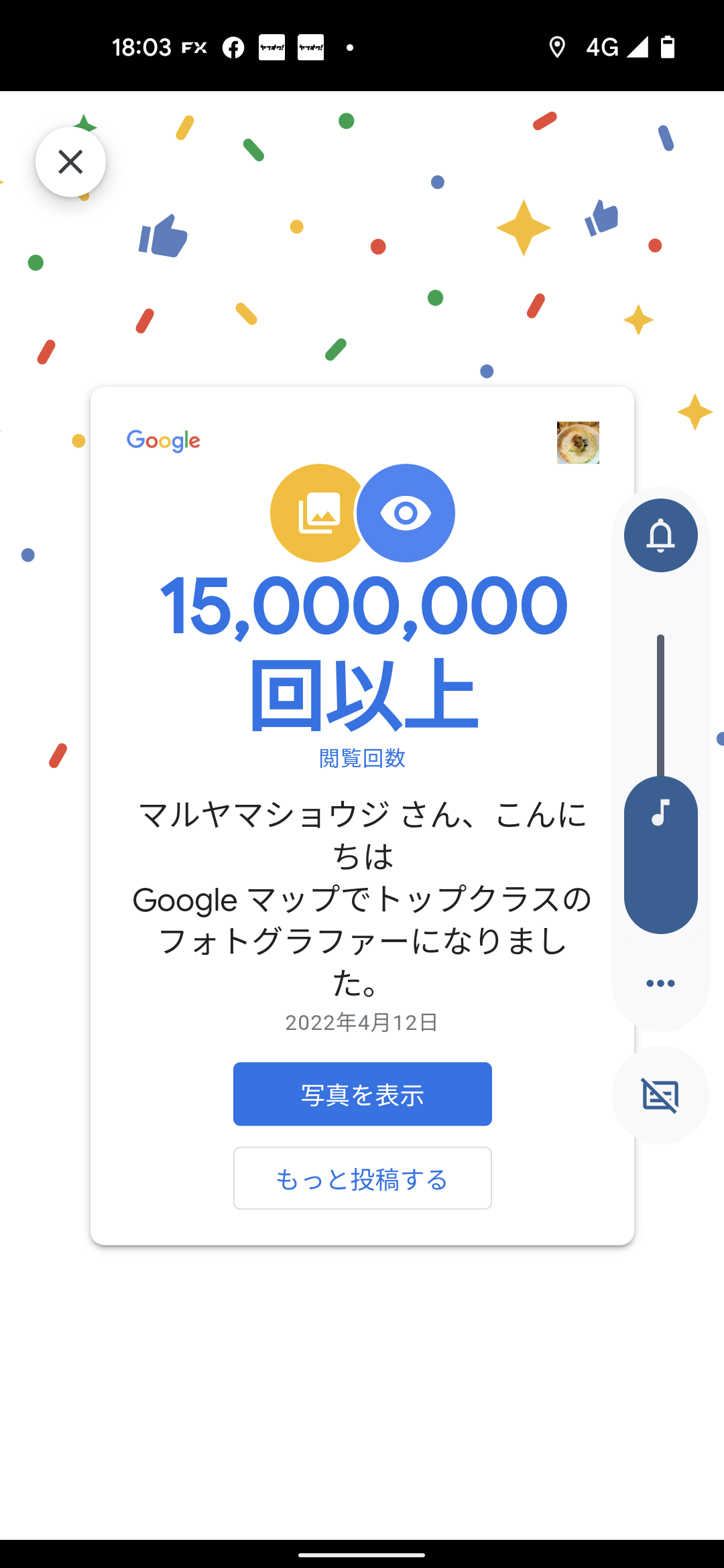
Task: Tap 写真を表示 button
Action: click(362, 1094)
